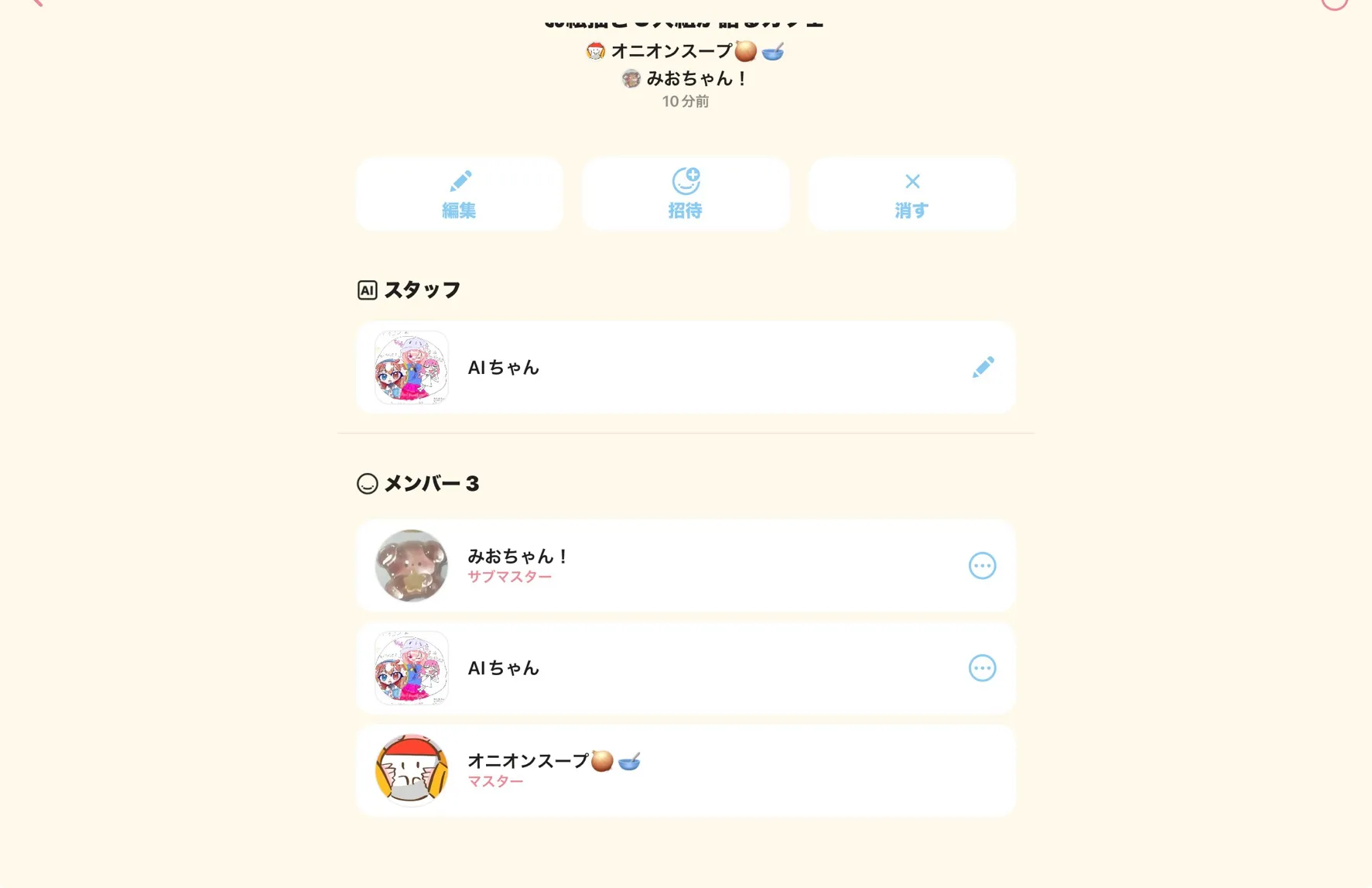
Task: Open the 招待 invite button
Action: point(685,194)
